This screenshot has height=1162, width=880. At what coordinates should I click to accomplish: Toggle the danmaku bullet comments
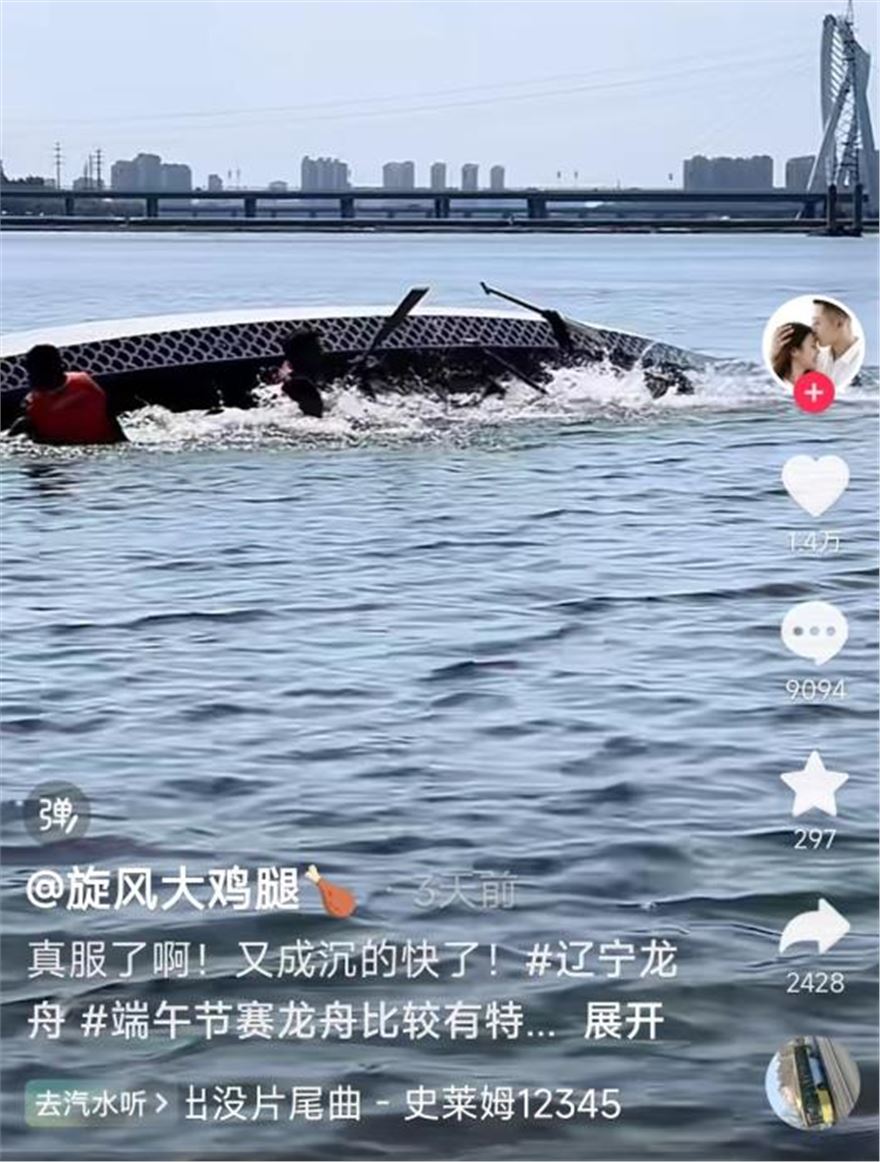(x=57, y=814)
